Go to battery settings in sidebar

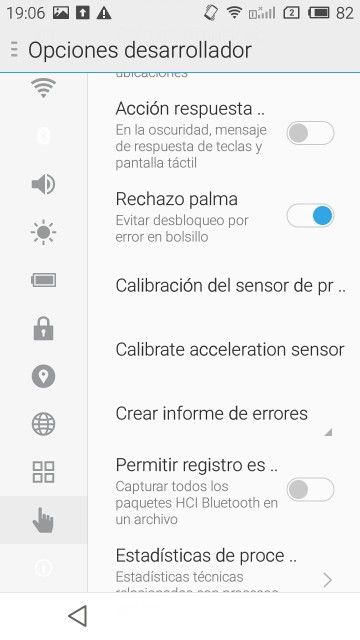pos(43,280)
